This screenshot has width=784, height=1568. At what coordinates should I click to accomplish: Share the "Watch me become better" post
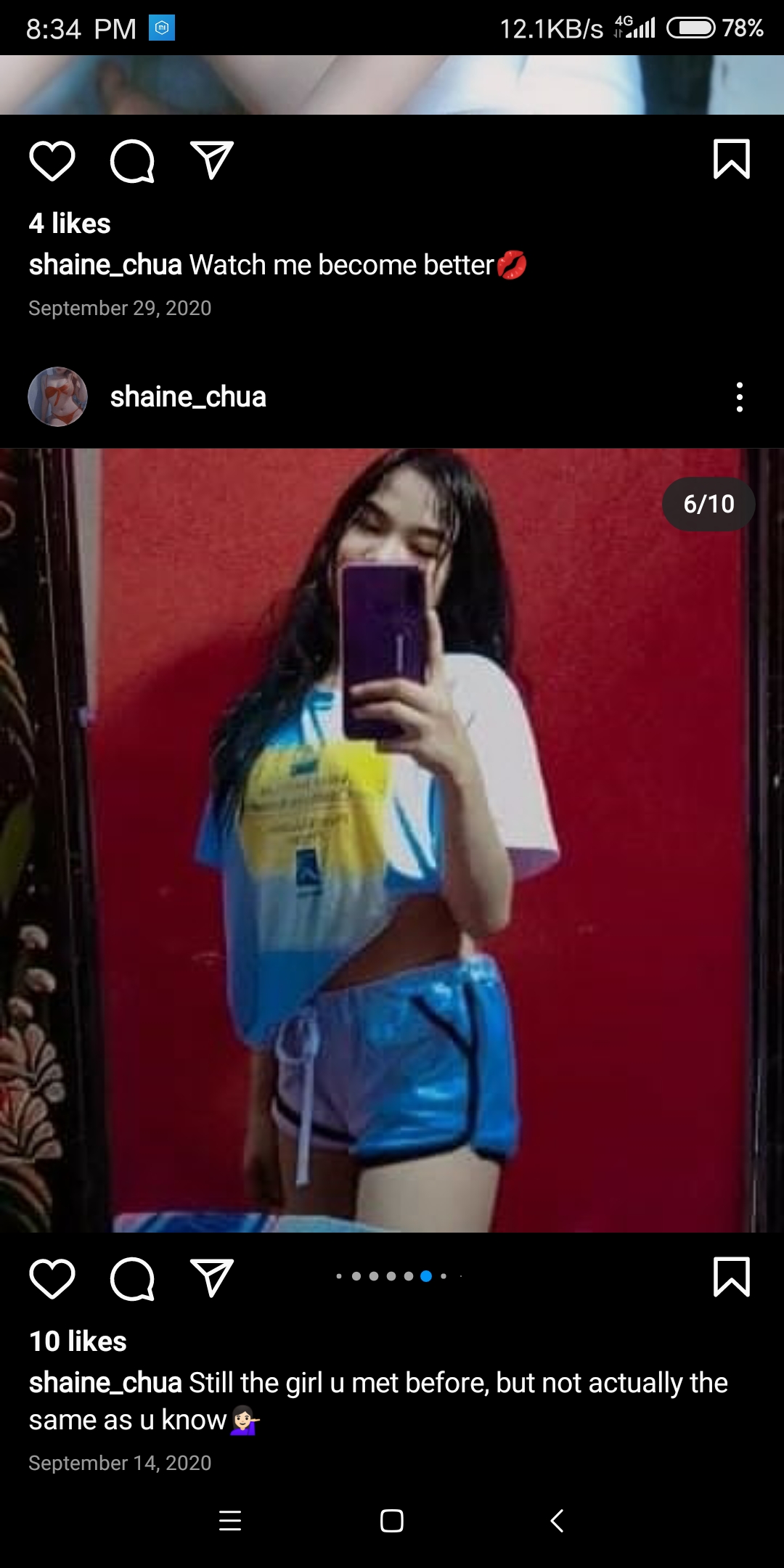[x=211, y=160]
